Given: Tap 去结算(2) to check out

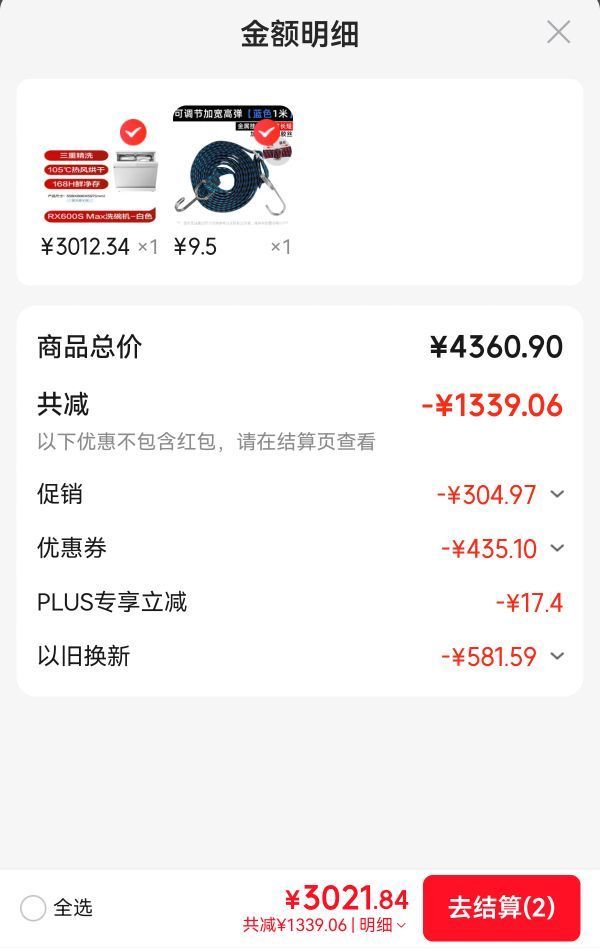Looking at the screenshot, I should click(501, 907).
